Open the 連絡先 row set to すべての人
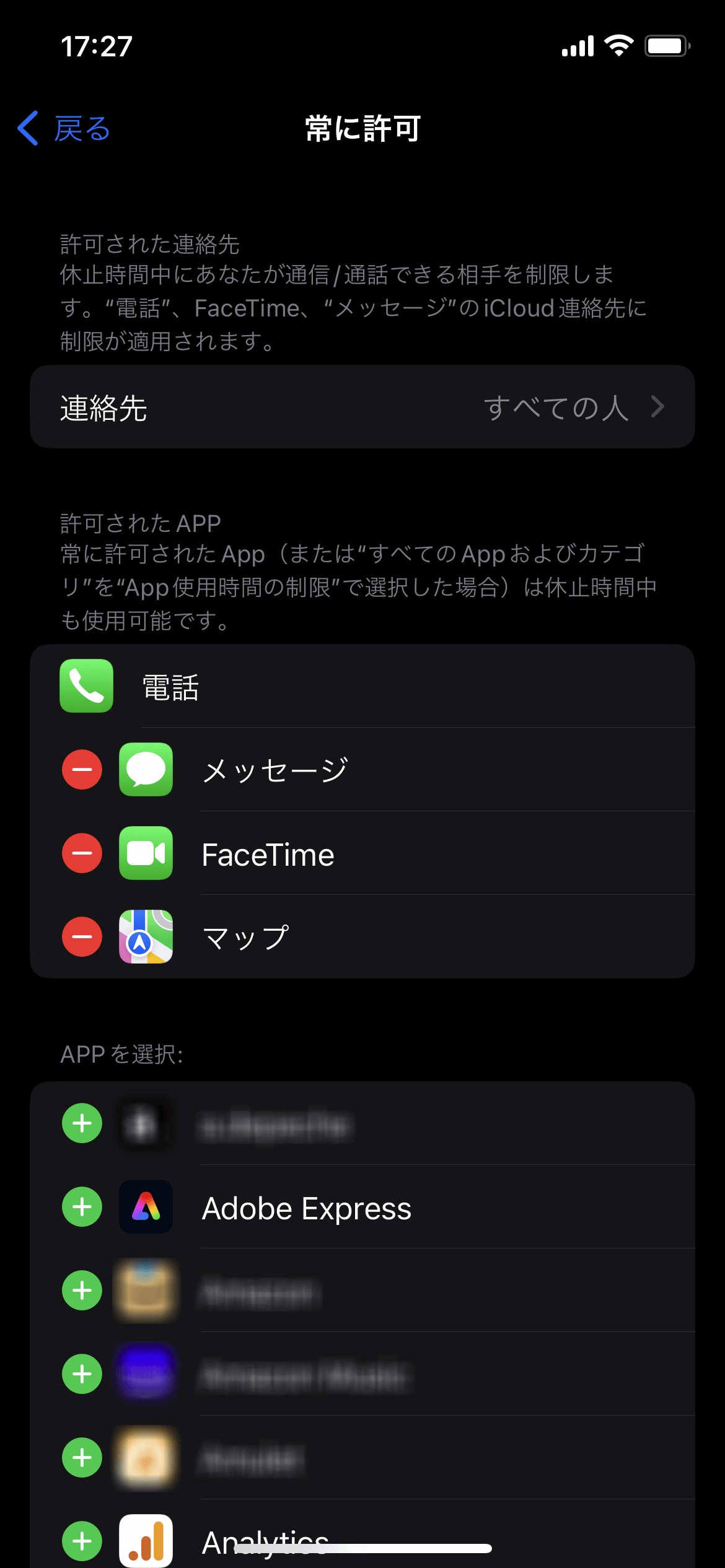This screenshot has height=1568, width=725. pyautogui.click(x=362, y=407)
